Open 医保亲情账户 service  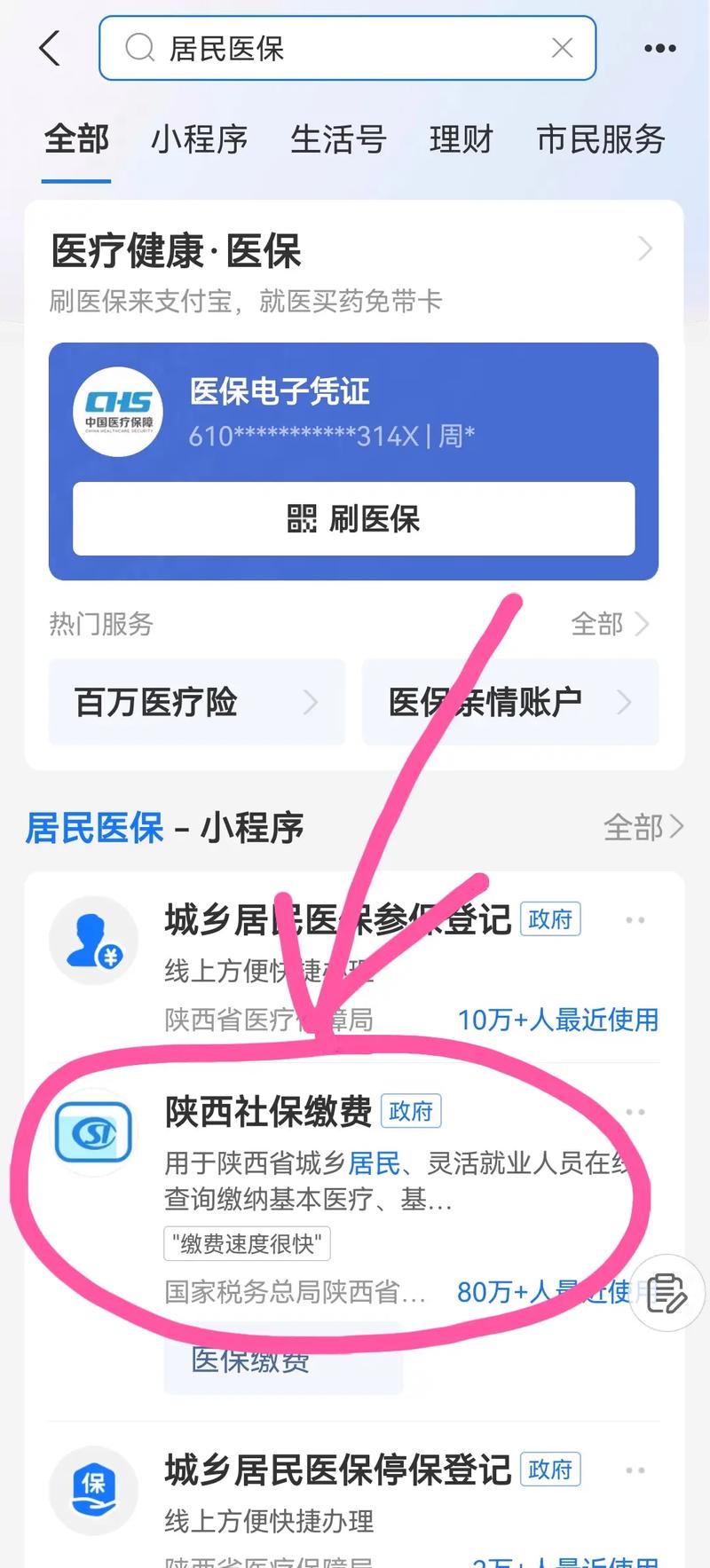[x=509, y=702]
